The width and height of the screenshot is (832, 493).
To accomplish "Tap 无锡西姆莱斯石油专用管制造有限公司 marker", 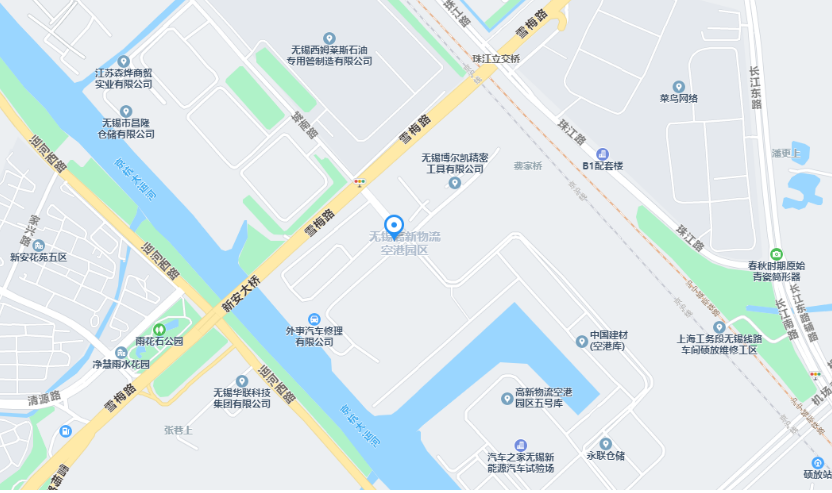I will point(330,37).
